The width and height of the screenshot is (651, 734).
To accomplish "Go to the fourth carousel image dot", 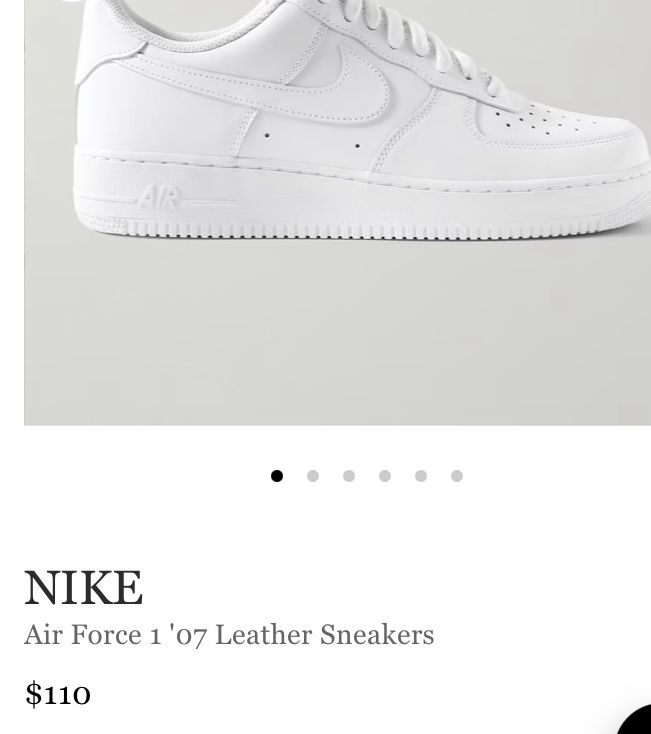I will coord(385,476).
